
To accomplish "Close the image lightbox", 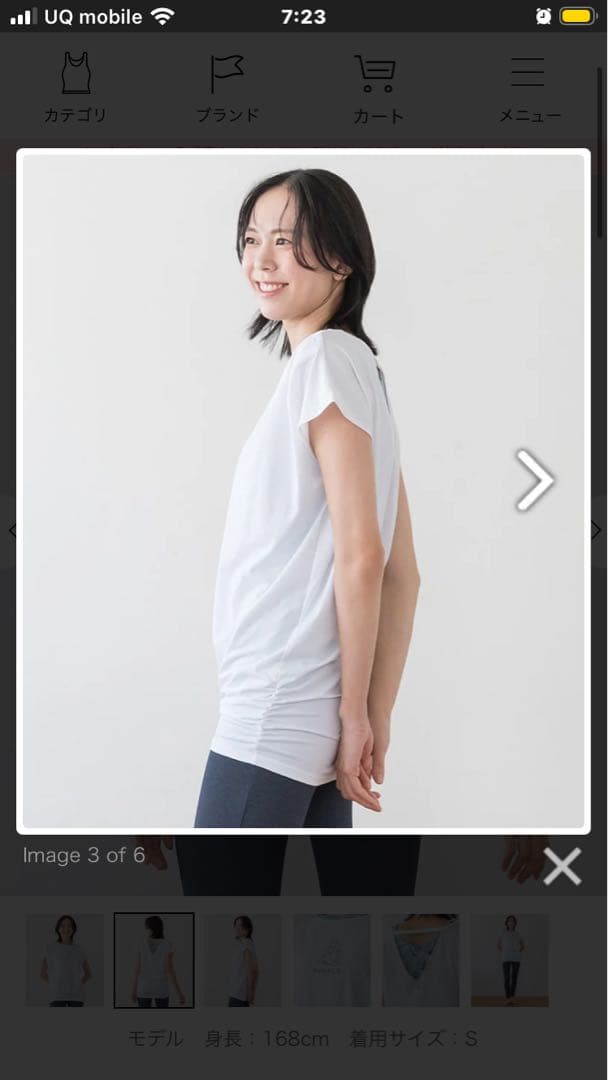I will (562, 866).
